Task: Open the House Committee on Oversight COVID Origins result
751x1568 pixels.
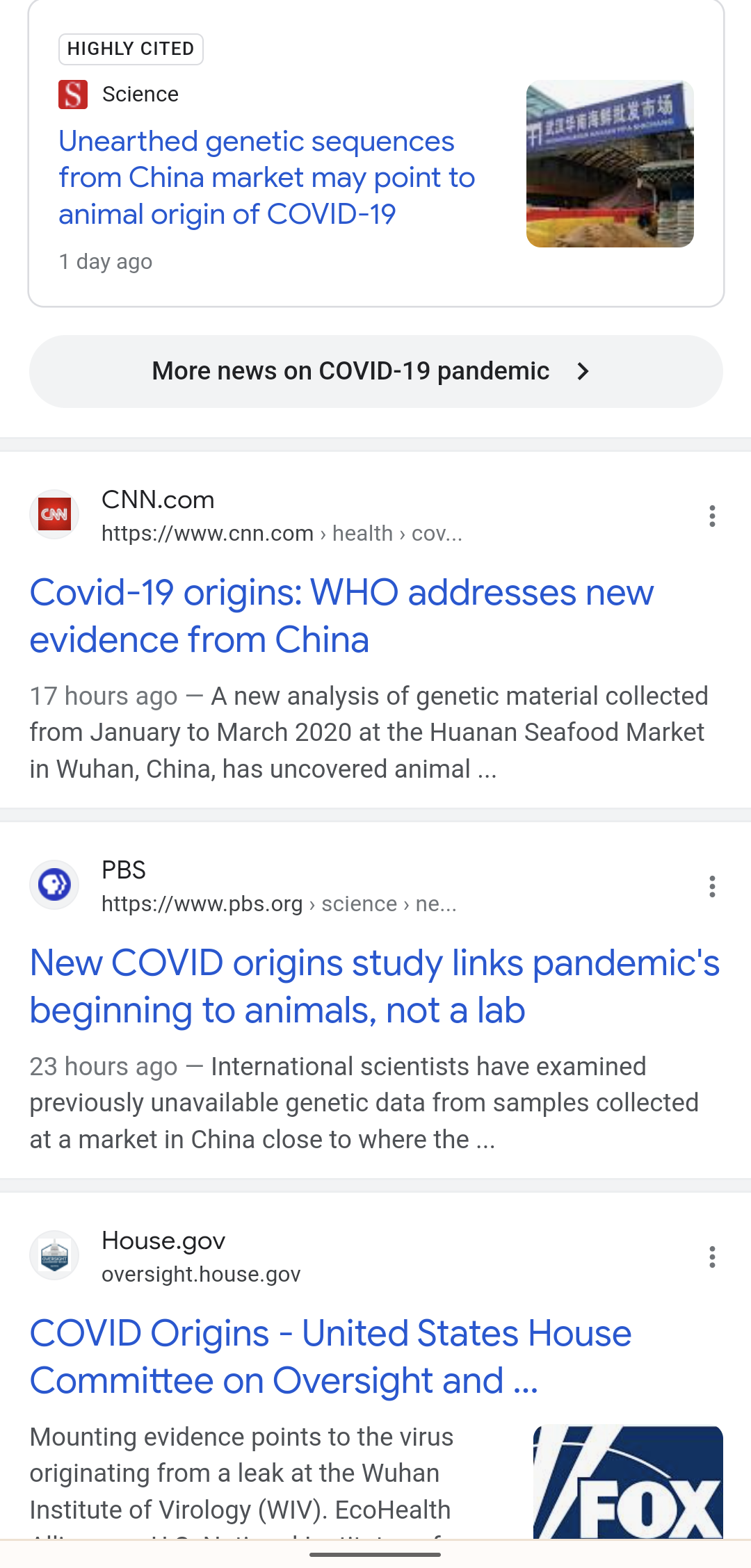Action: (330, 1357)
